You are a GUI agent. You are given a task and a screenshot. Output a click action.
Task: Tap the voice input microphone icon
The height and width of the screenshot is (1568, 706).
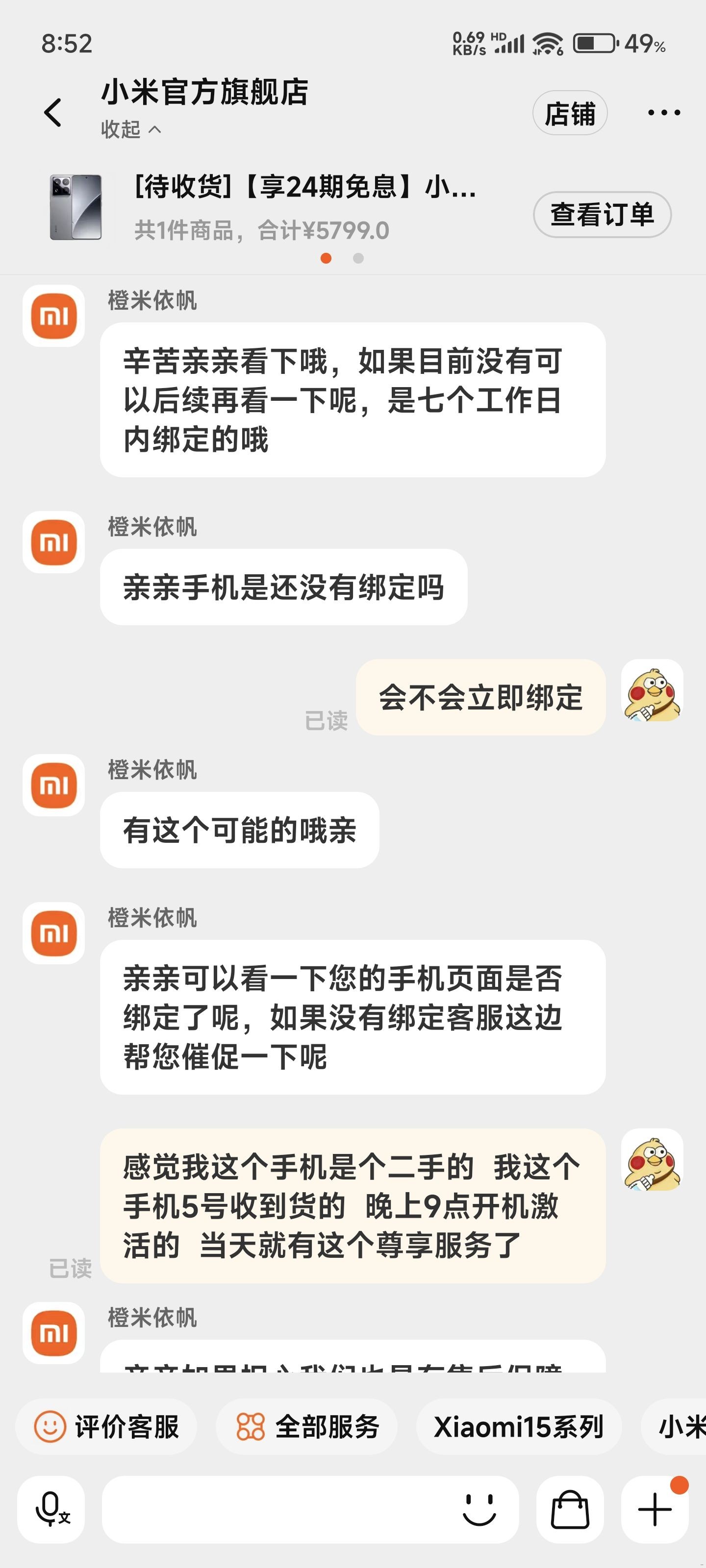click(x=51, y=1510)
